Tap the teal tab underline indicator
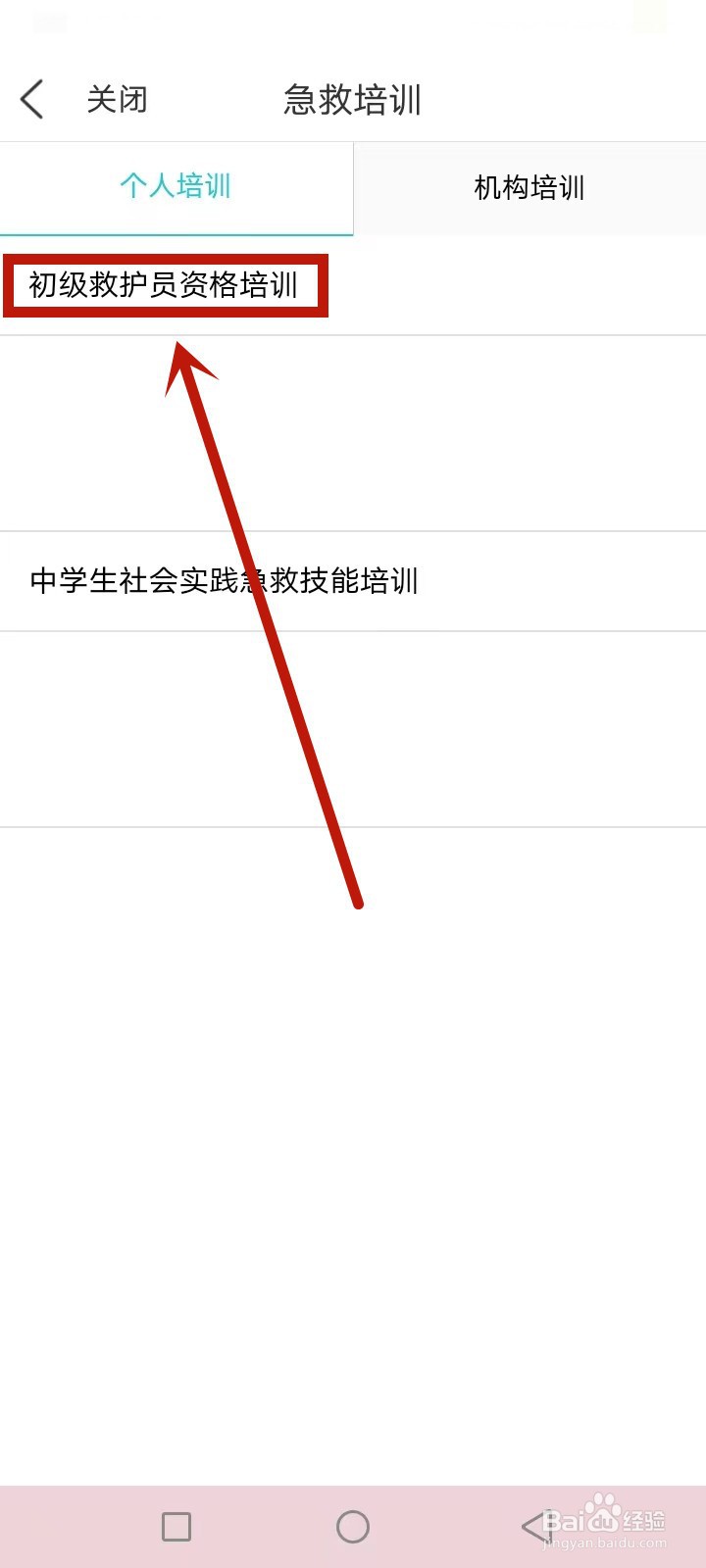Viewport: 706px width, 1568px height. 175,233
